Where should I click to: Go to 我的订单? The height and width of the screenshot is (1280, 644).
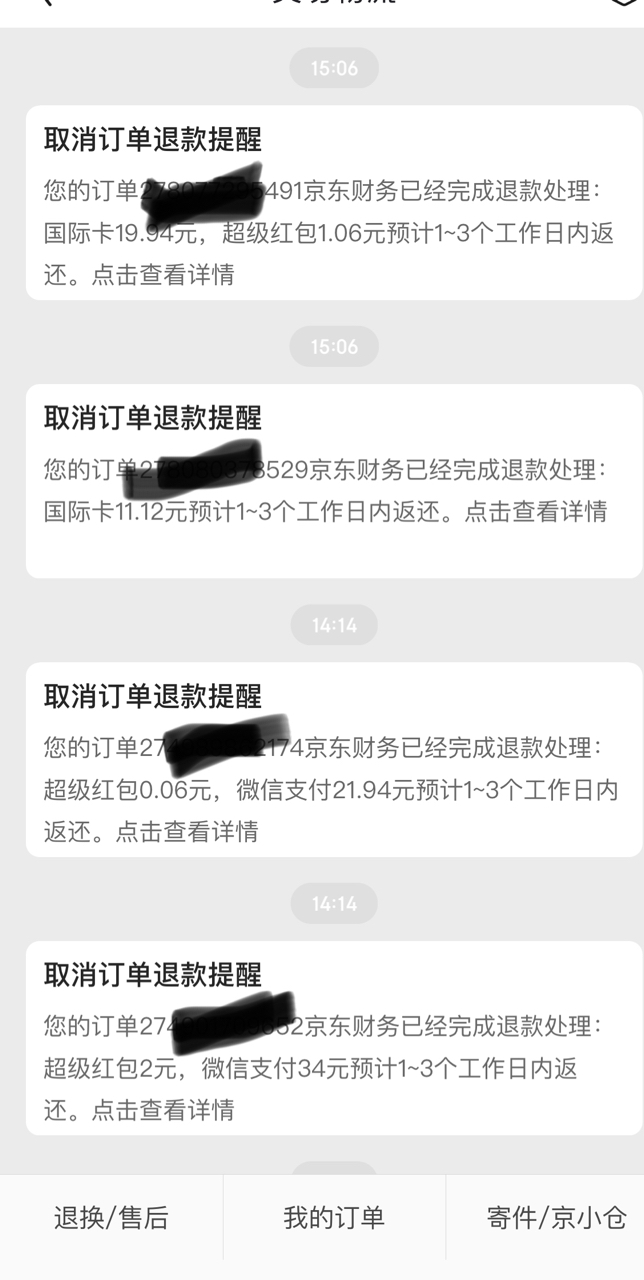coord(334,1218)
